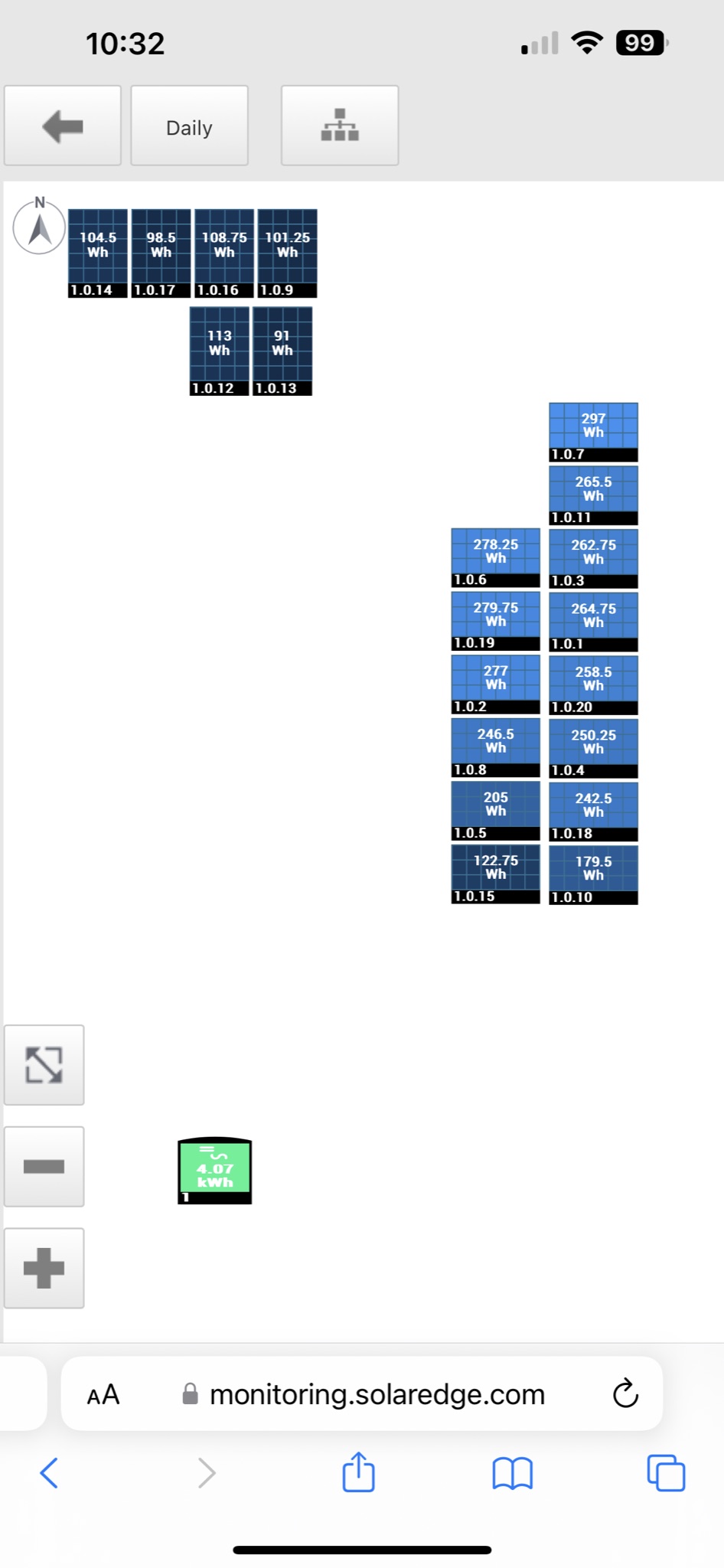
Task: Go back with the arrow button
Action: pos(63,126)
